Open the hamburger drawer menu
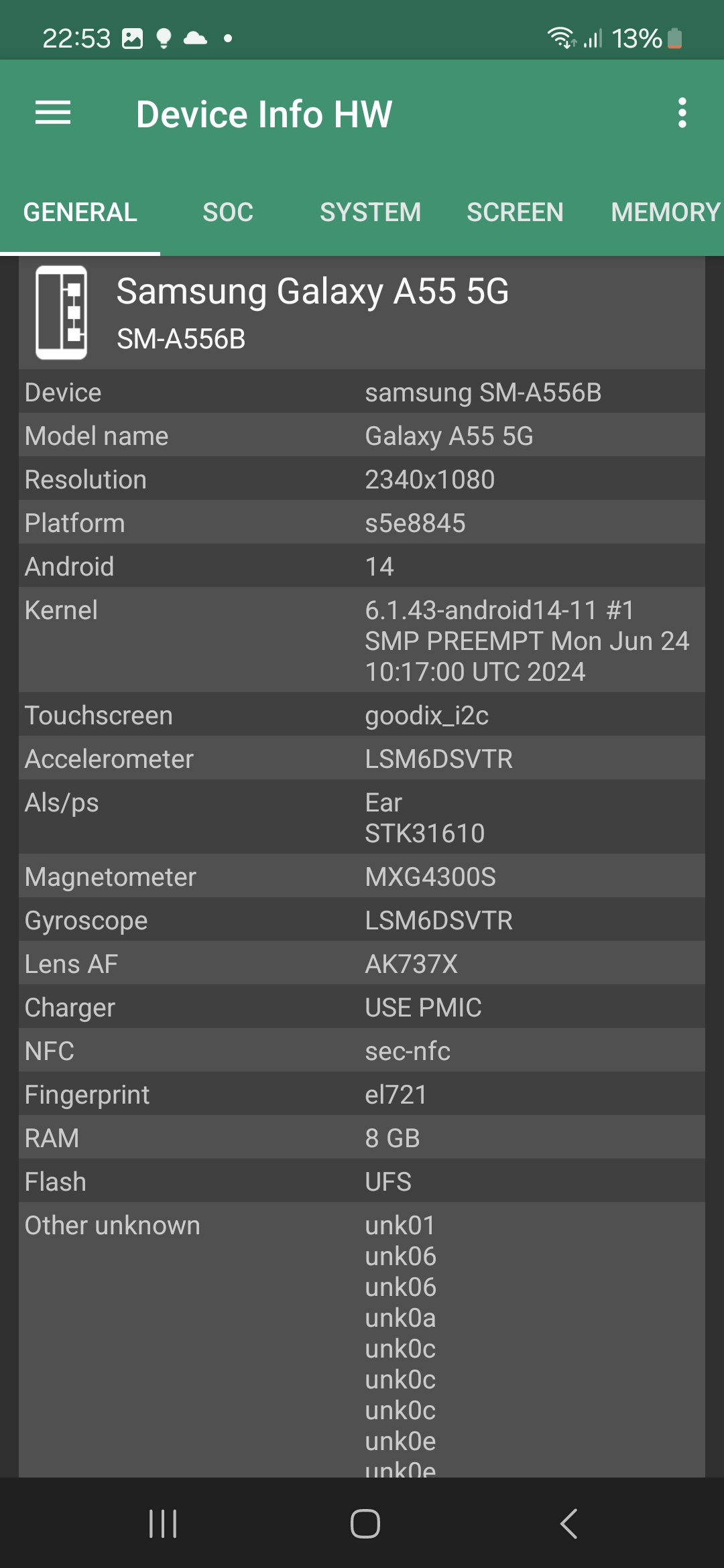724x1568 pixels. click(52, 113)
